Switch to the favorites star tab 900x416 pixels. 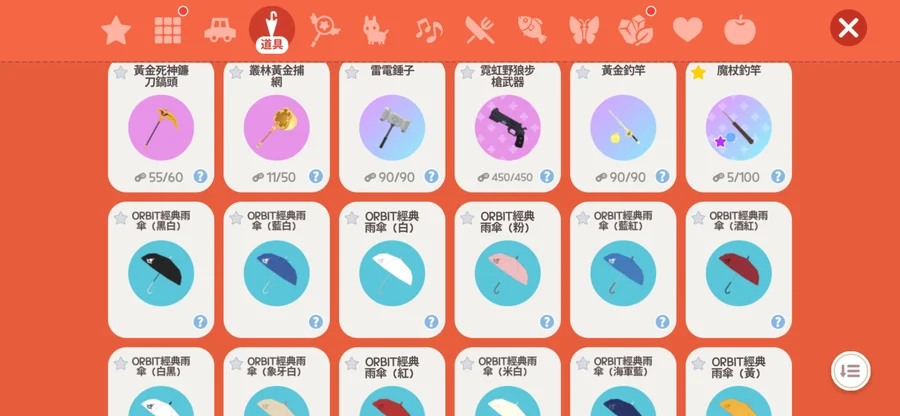click(116, 30)
